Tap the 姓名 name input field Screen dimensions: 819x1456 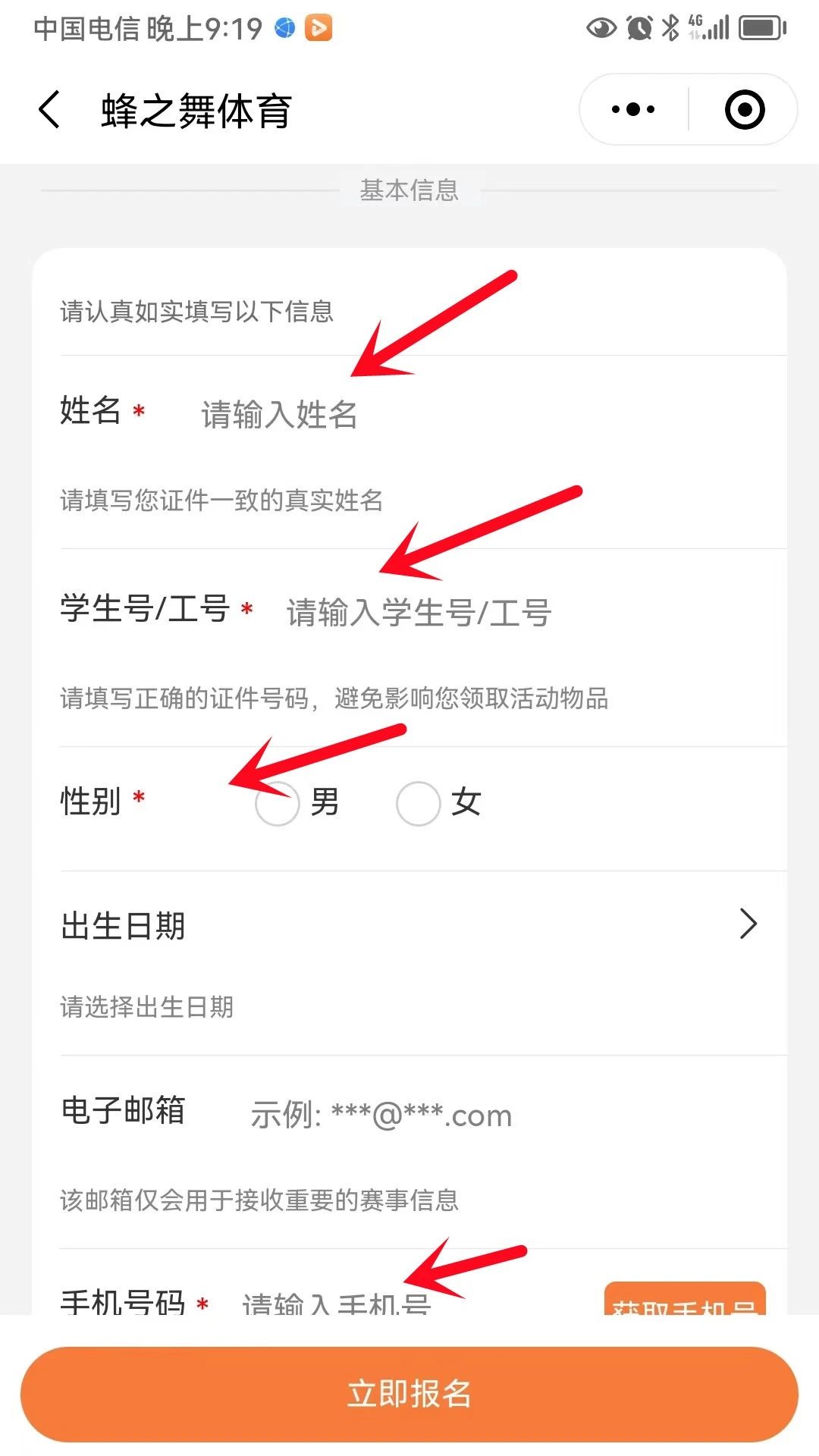455,414
